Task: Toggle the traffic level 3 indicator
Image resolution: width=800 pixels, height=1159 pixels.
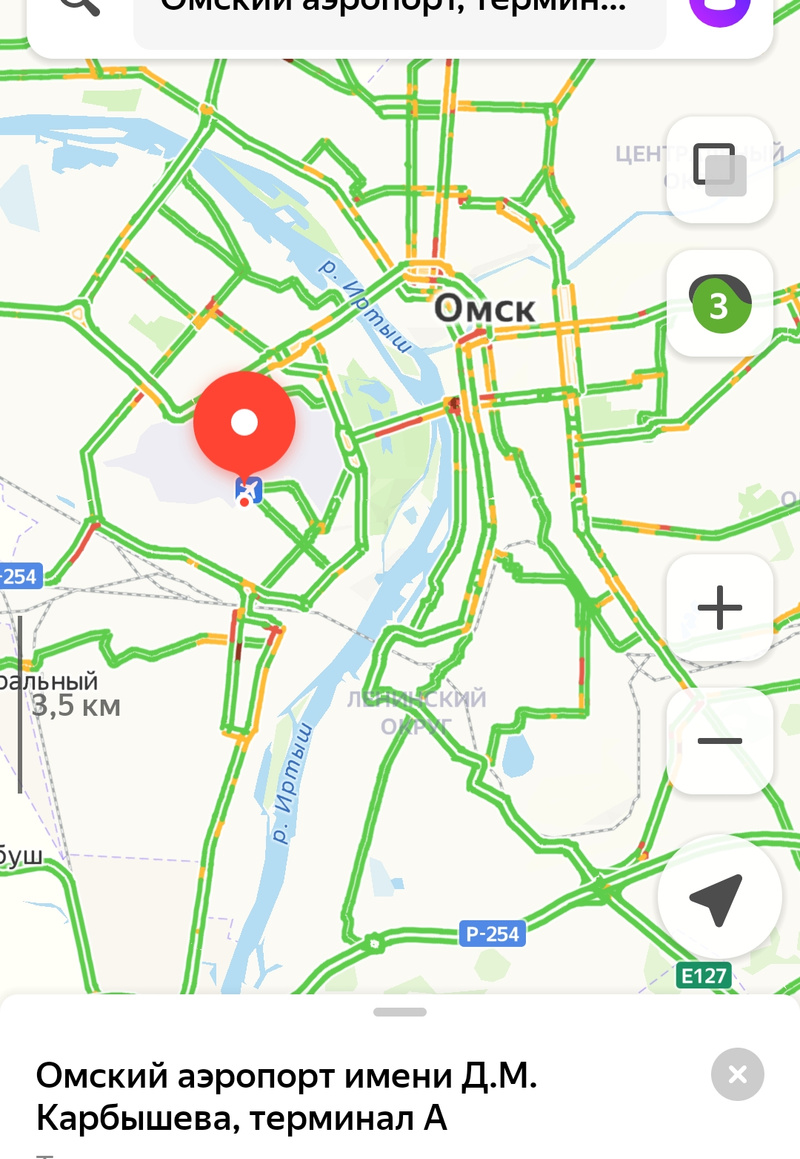Action: click(719, 304)
